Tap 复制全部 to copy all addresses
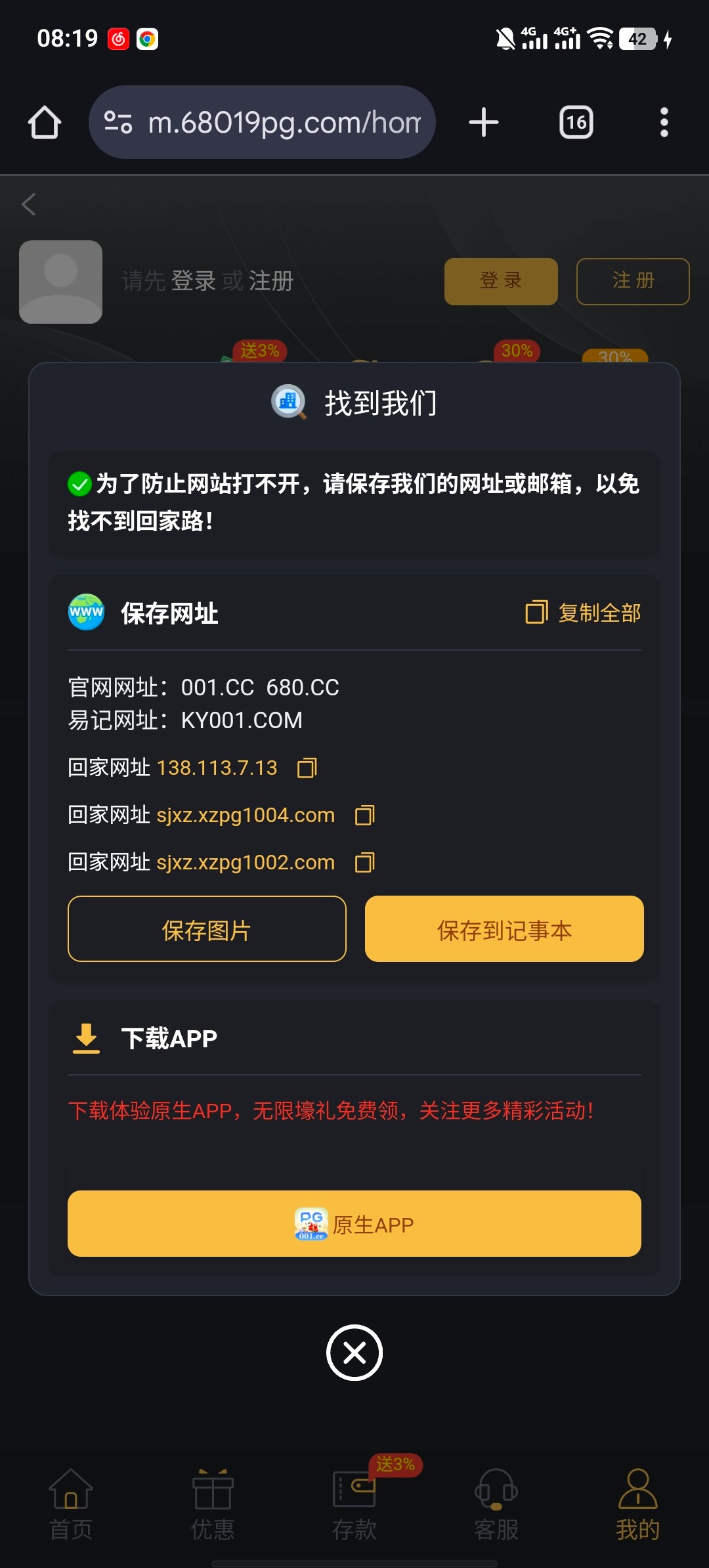Screen dimensions: 709x1568 click(584, 613)
